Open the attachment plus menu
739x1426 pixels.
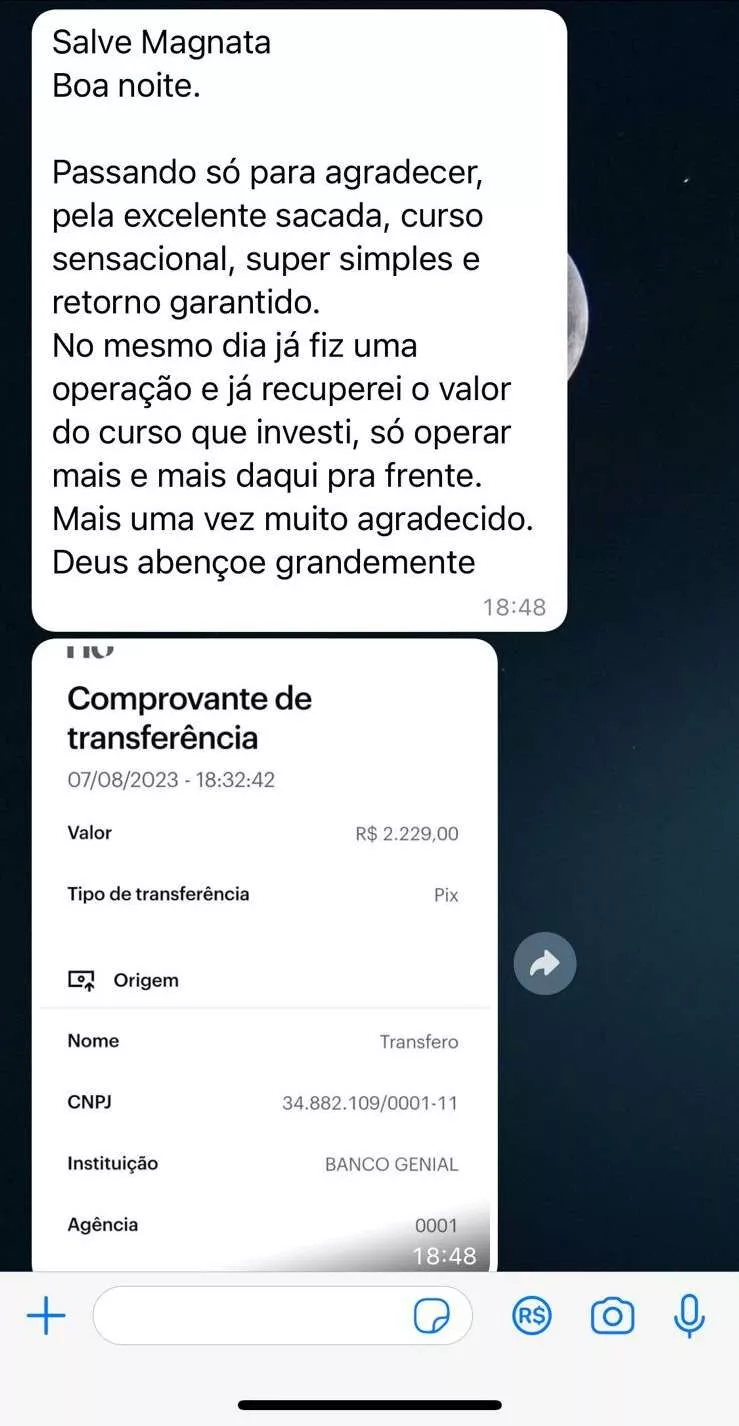click(x=45, y=1316)
